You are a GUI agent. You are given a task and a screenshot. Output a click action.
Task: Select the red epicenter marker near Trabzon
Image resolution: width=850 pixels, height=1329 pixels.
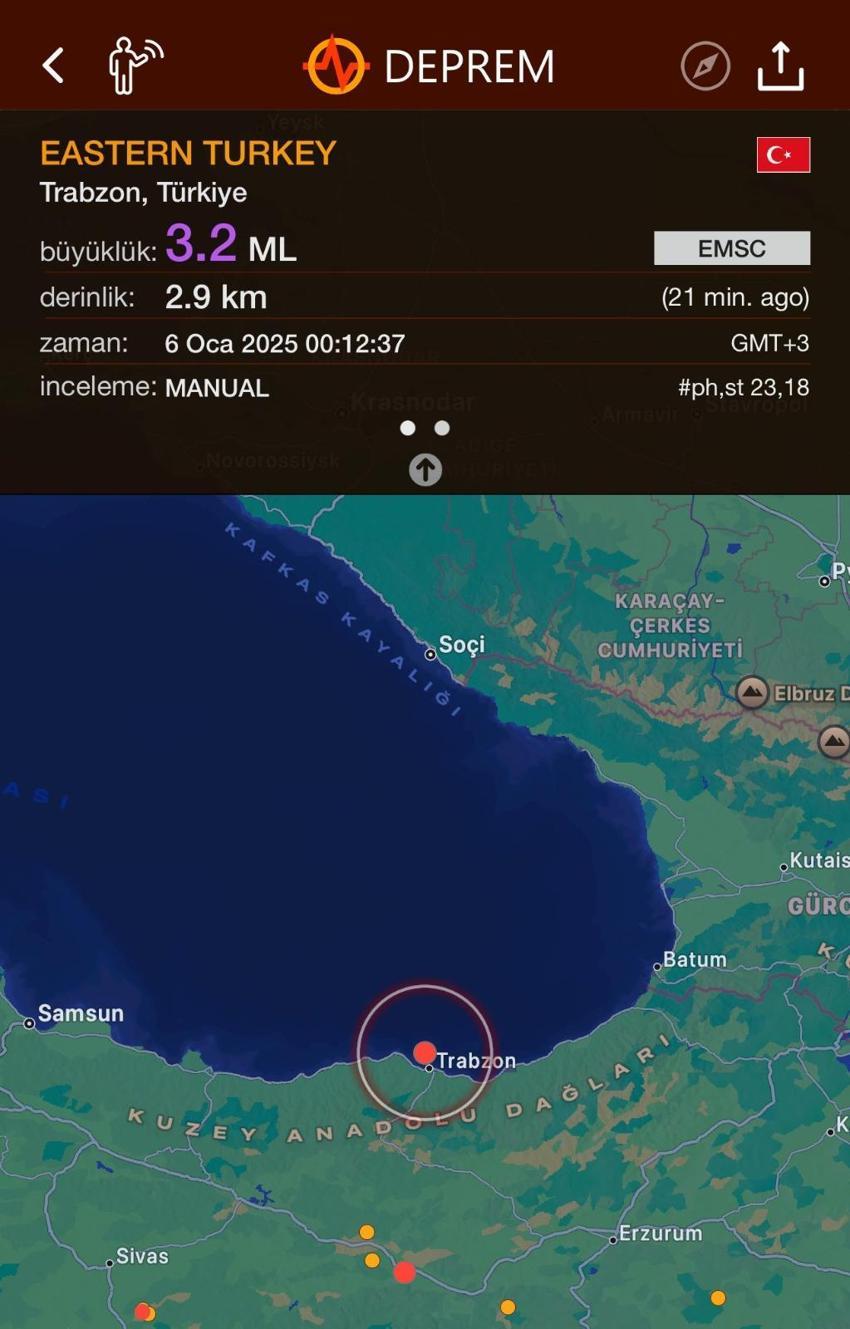[x=426, y=1052]
